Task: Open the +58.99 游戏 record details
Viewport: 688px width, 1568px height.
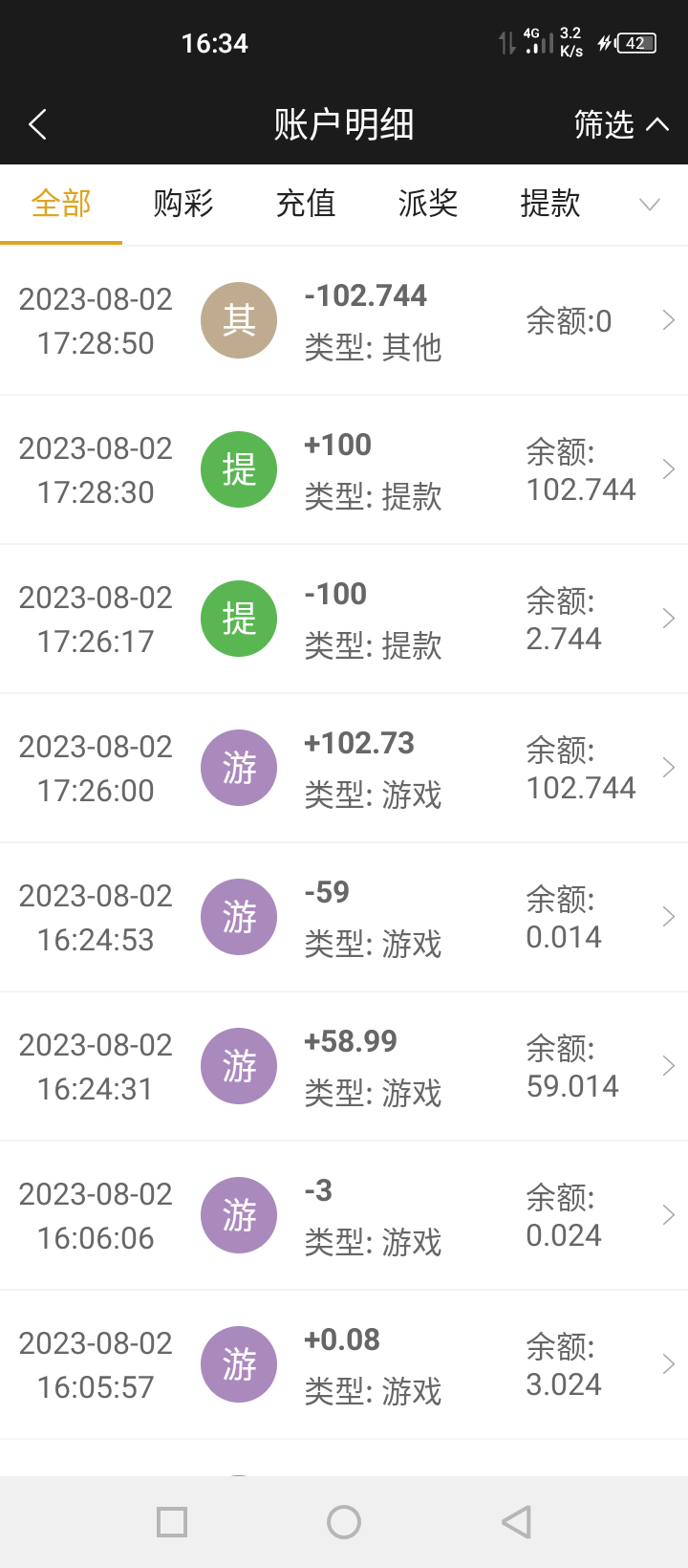Action: pyautogui.click(x=344, y=1066)
